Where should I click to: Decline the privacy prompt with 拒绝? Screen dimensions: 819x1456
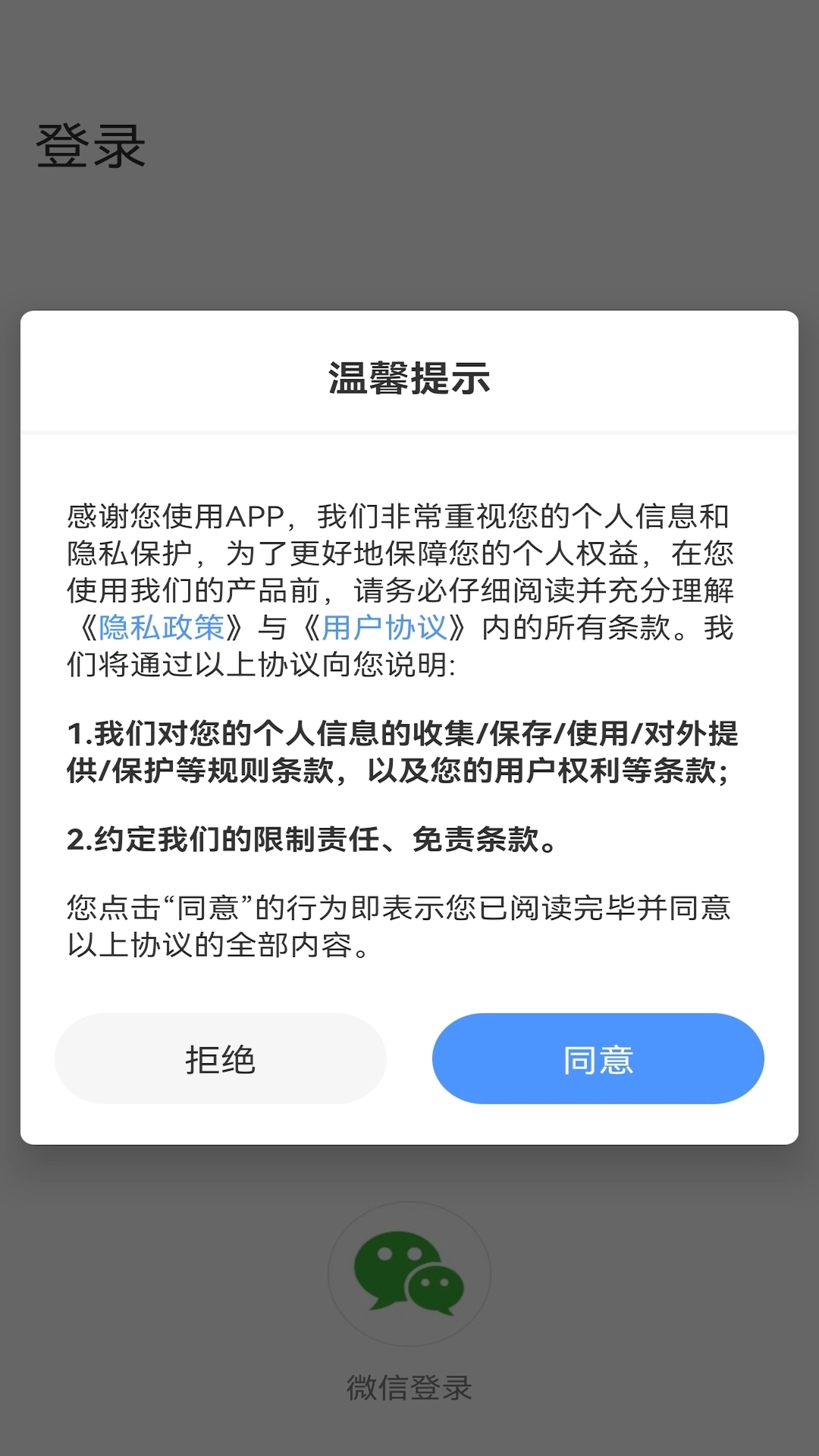pyautogui.click(x=221, y=1059)
